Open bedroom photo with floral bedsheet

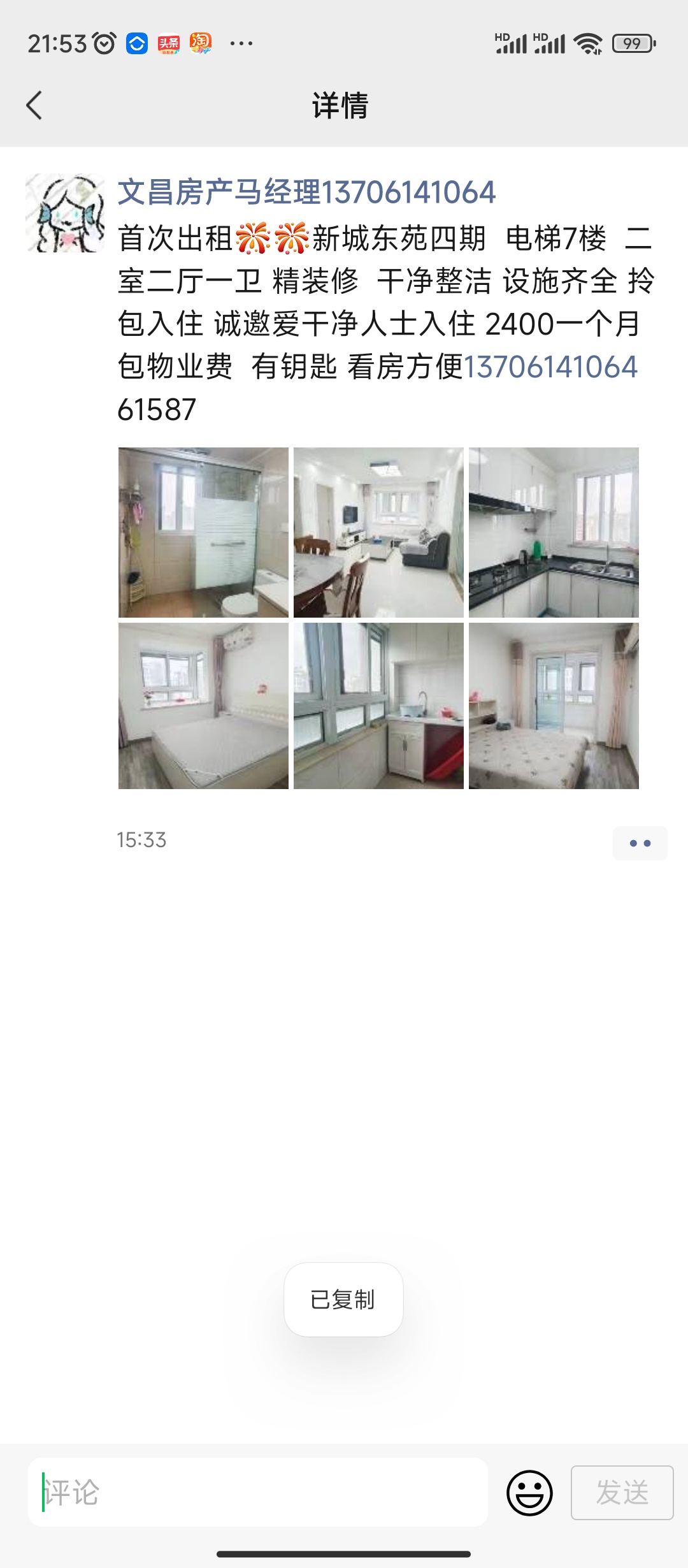tap(554, 706)
